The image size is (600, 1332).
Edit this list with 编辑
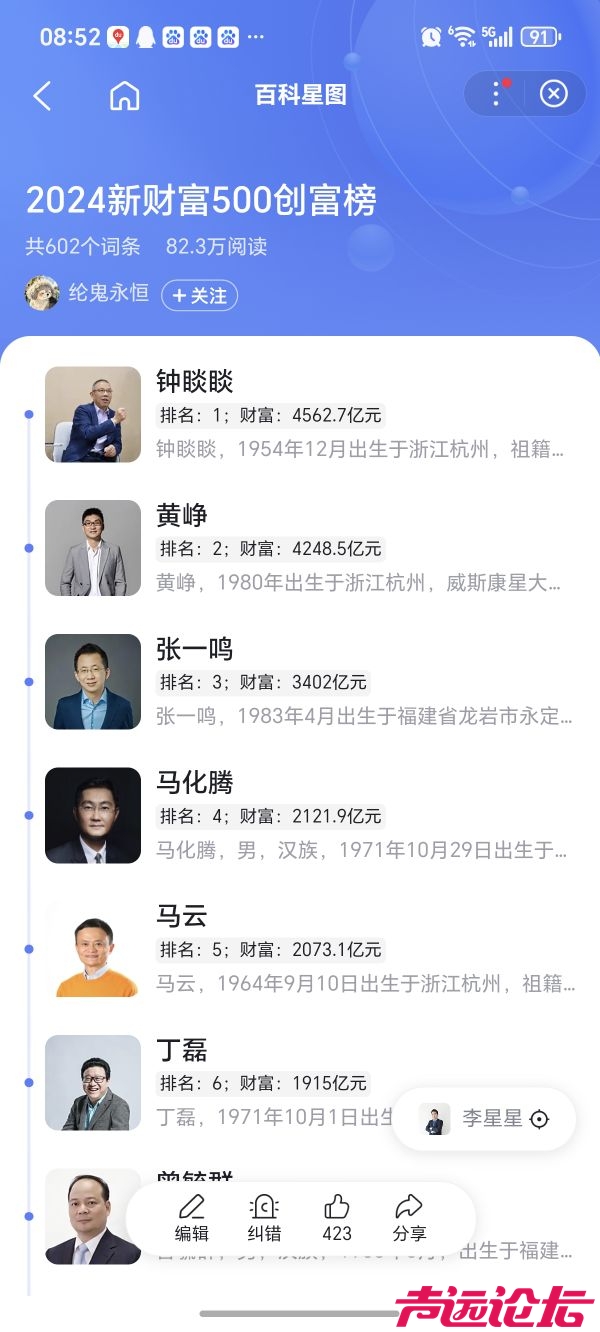[191, 1218]
